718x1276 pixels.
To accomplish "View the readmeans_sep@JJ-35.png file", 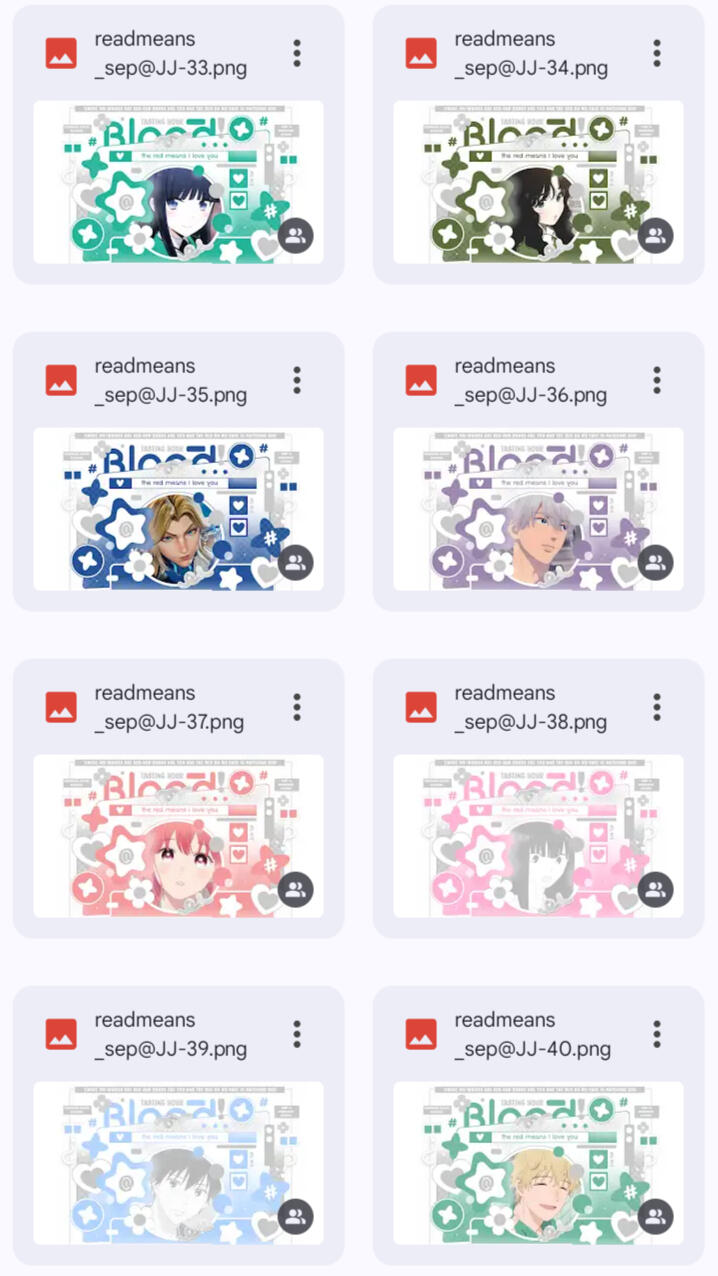I will tap(178, 509).
